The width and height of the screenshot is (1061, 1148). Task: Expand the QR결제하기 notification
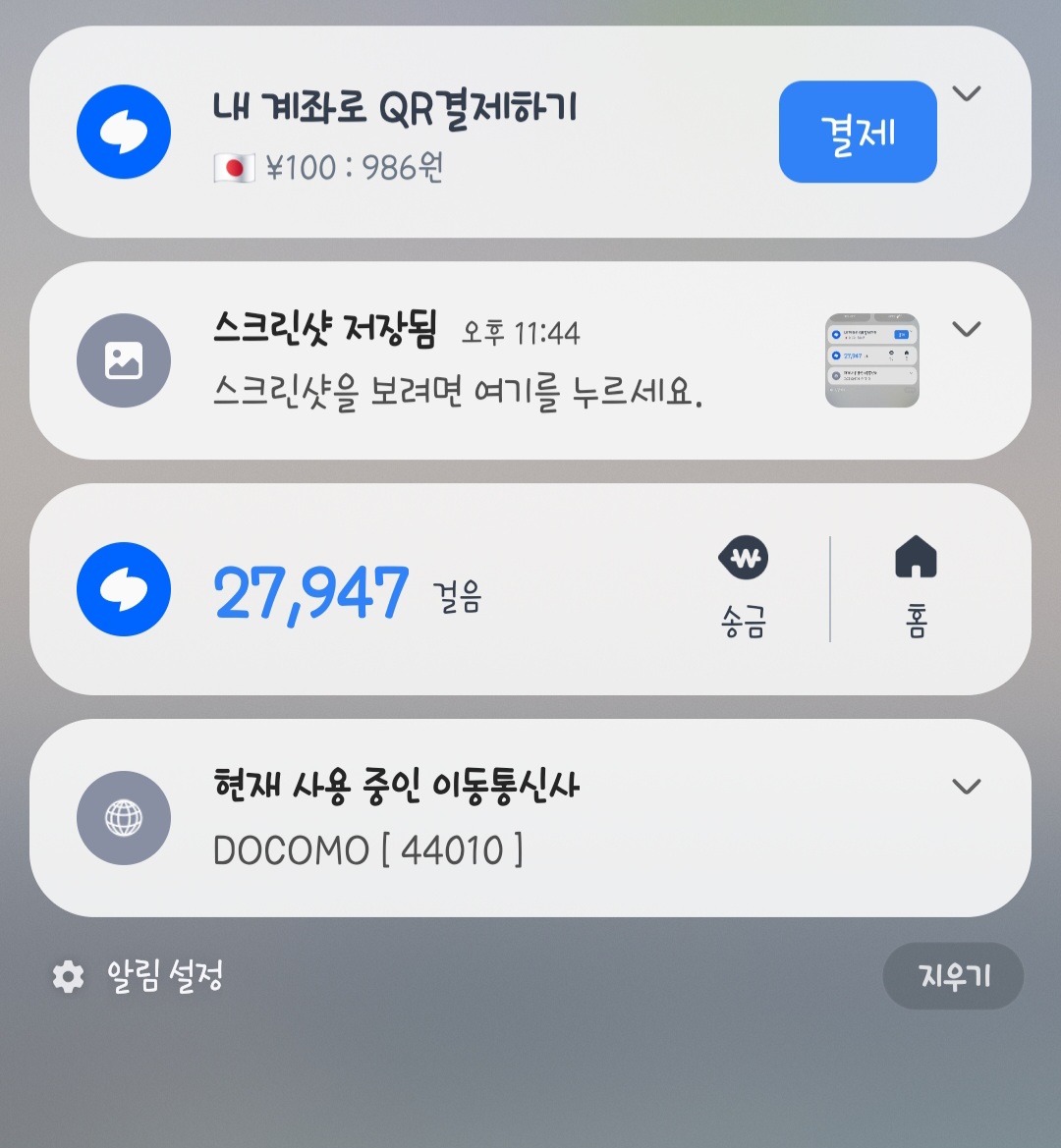tap(967, 93)
